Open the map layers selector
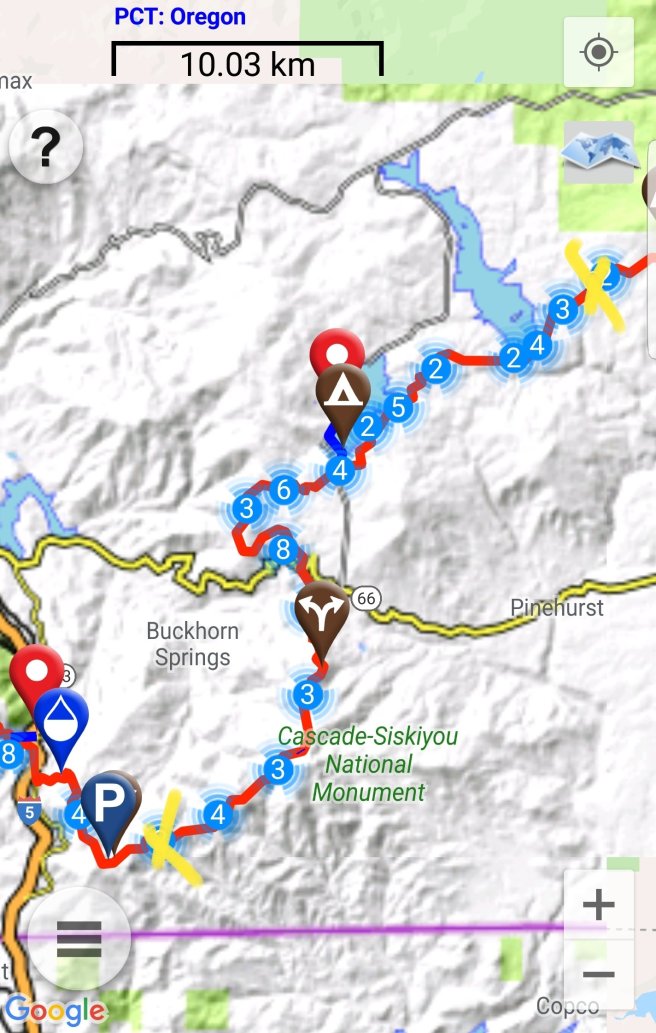The width and height of the screenshot is (656, 1033). tap(598, 152)
